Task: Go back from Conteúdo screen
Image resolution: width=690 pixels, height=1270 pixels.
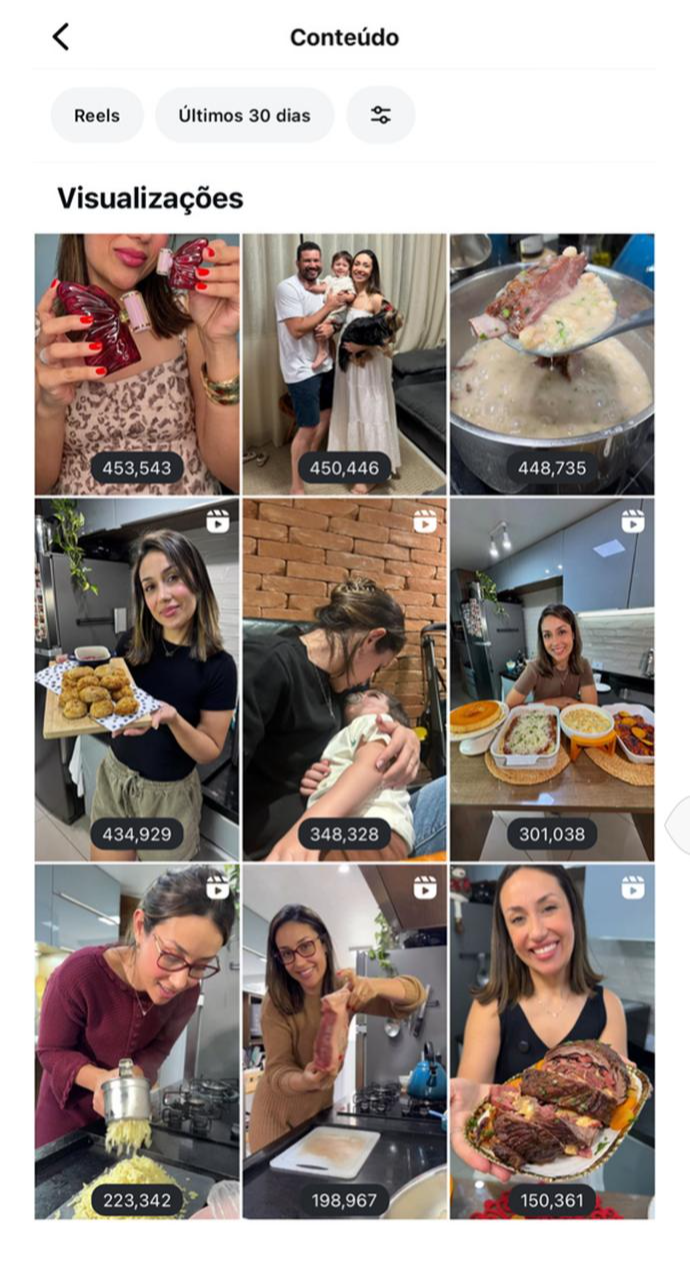Action: coord(61,38)
